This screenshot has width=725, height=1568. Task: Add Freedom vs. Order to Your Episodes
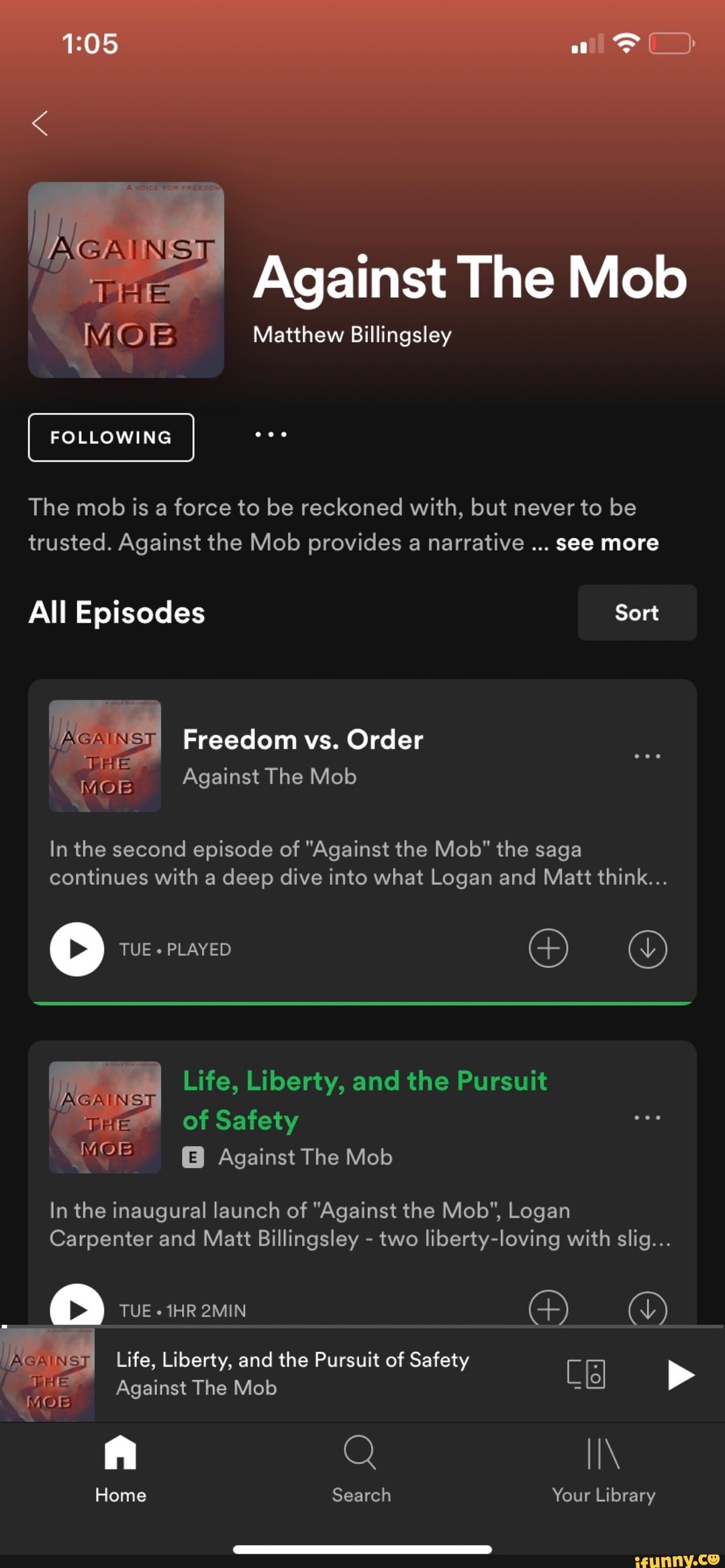[548, 949]
